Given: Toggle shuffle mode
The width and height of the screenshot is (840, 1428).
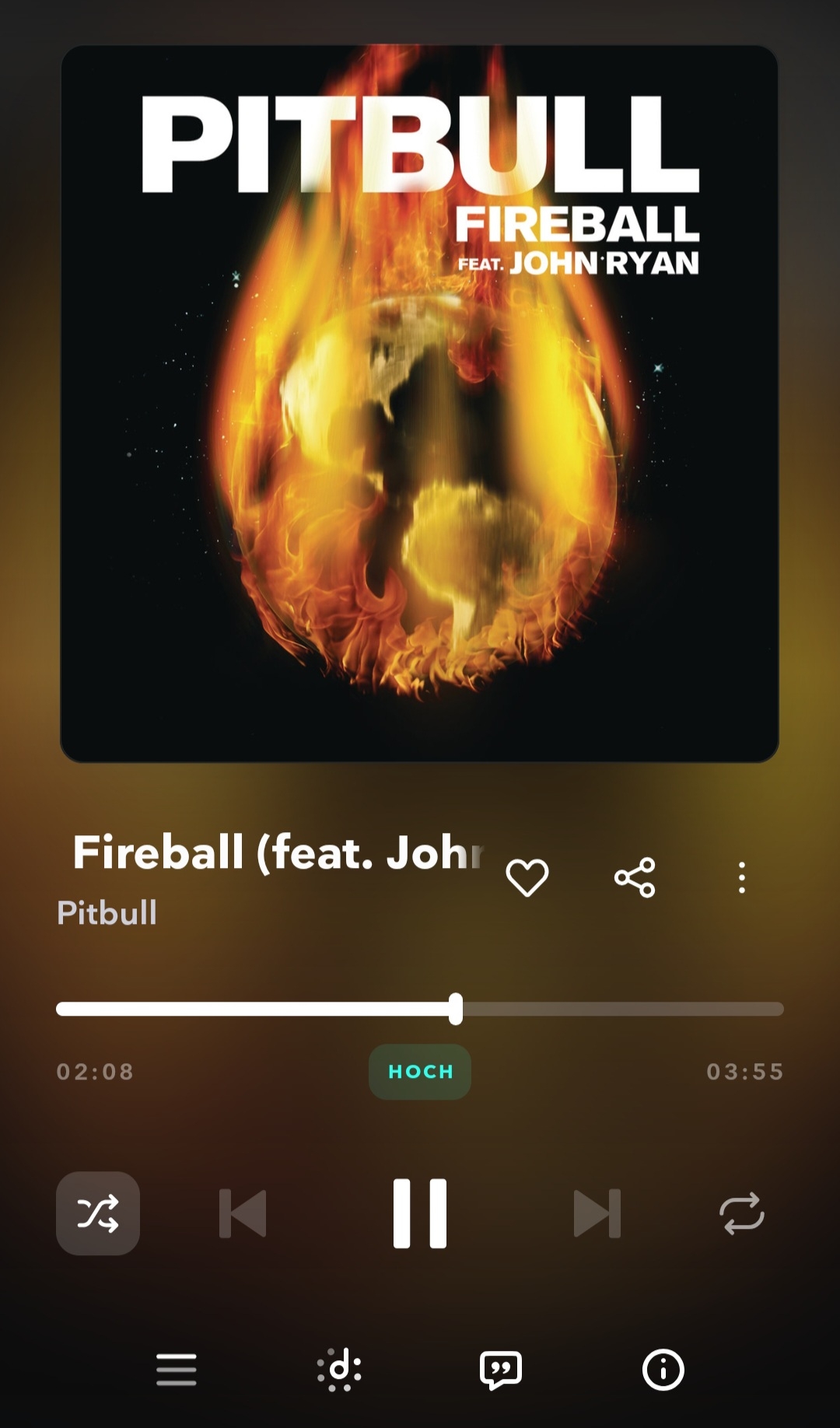Looking at the screenshot, I should click(98, 1213).
